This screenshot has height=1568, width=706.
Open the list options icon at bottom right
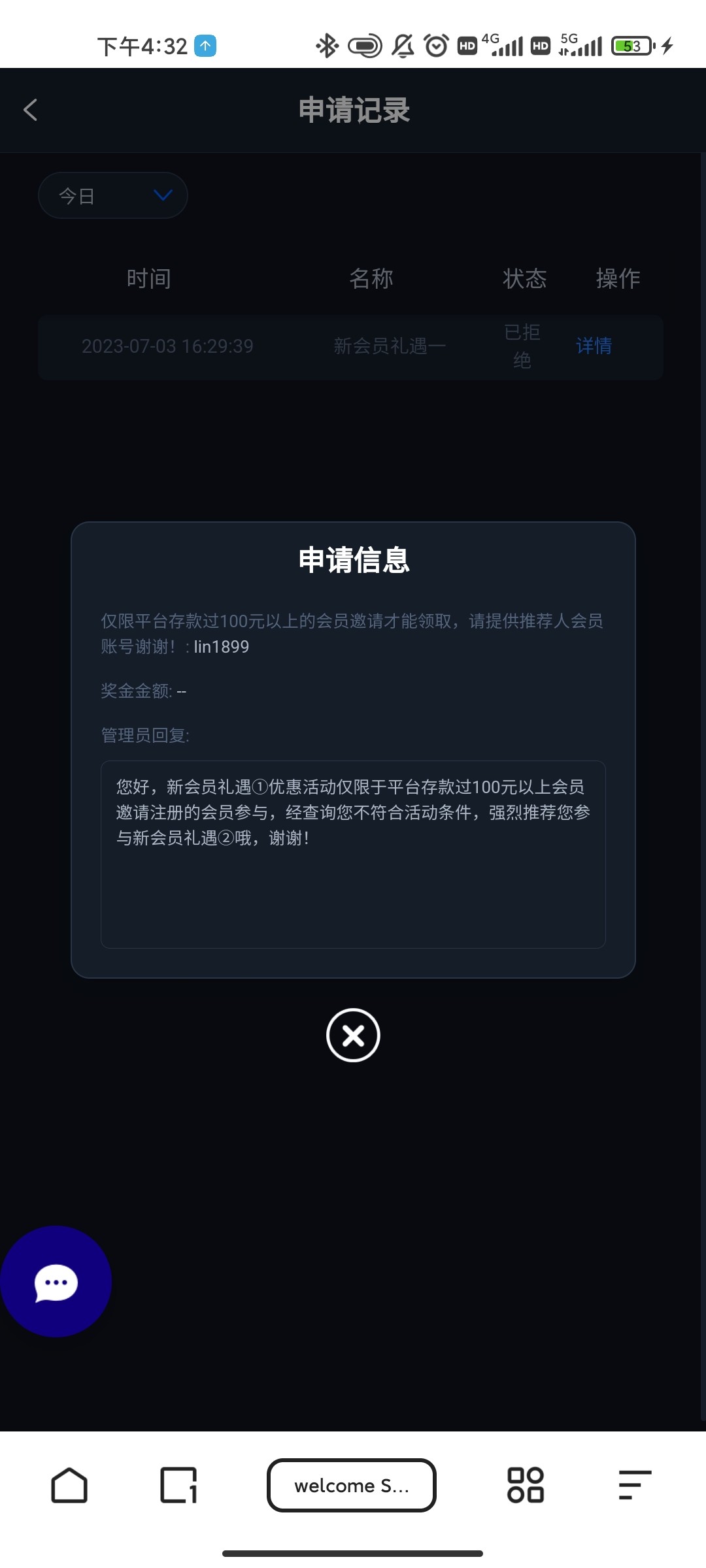pyautogui.click(x=633, y=1484)
